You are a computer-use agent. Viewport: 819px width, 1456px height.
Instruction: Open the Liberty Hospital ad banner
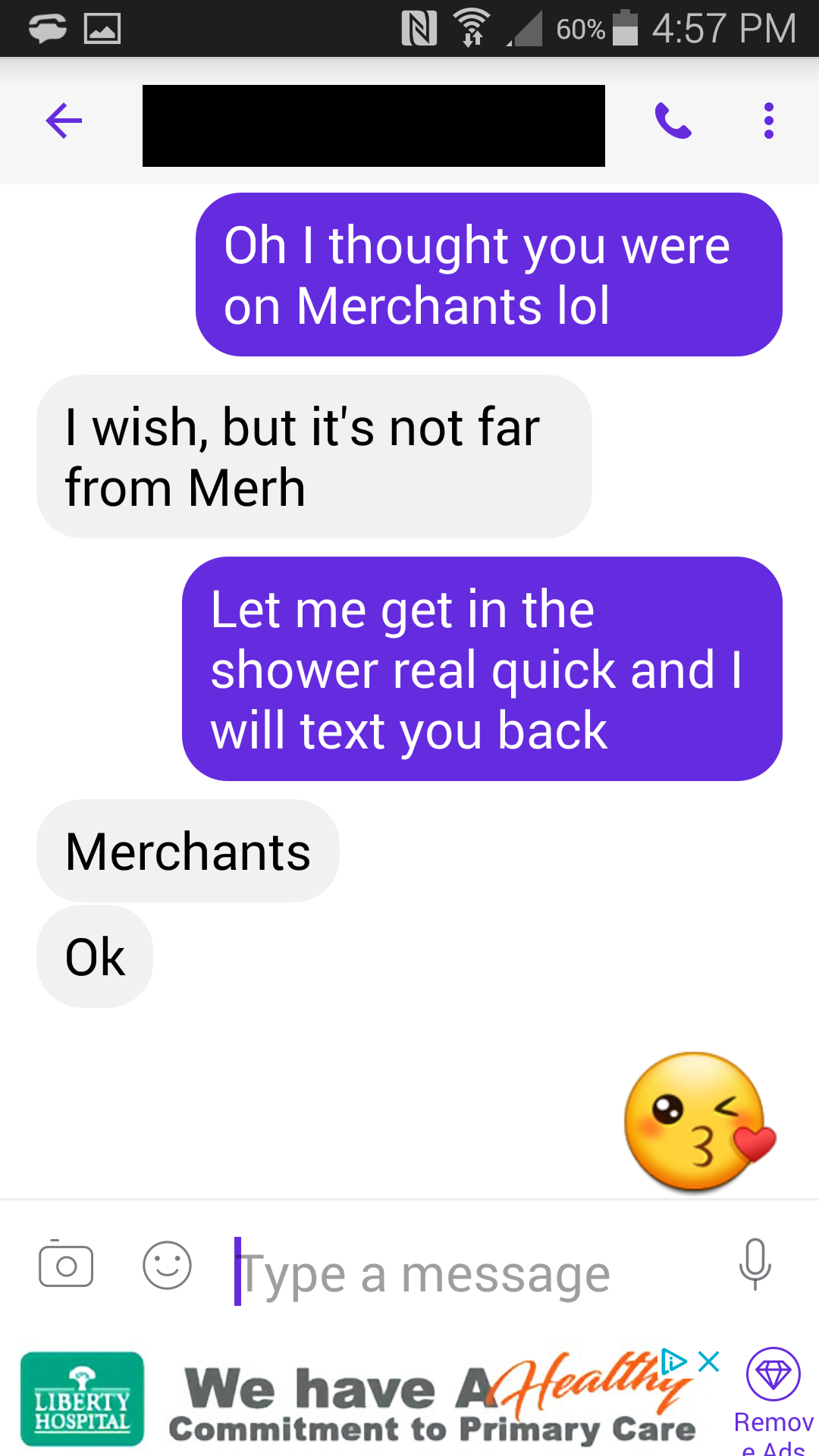pos(379,1401)
